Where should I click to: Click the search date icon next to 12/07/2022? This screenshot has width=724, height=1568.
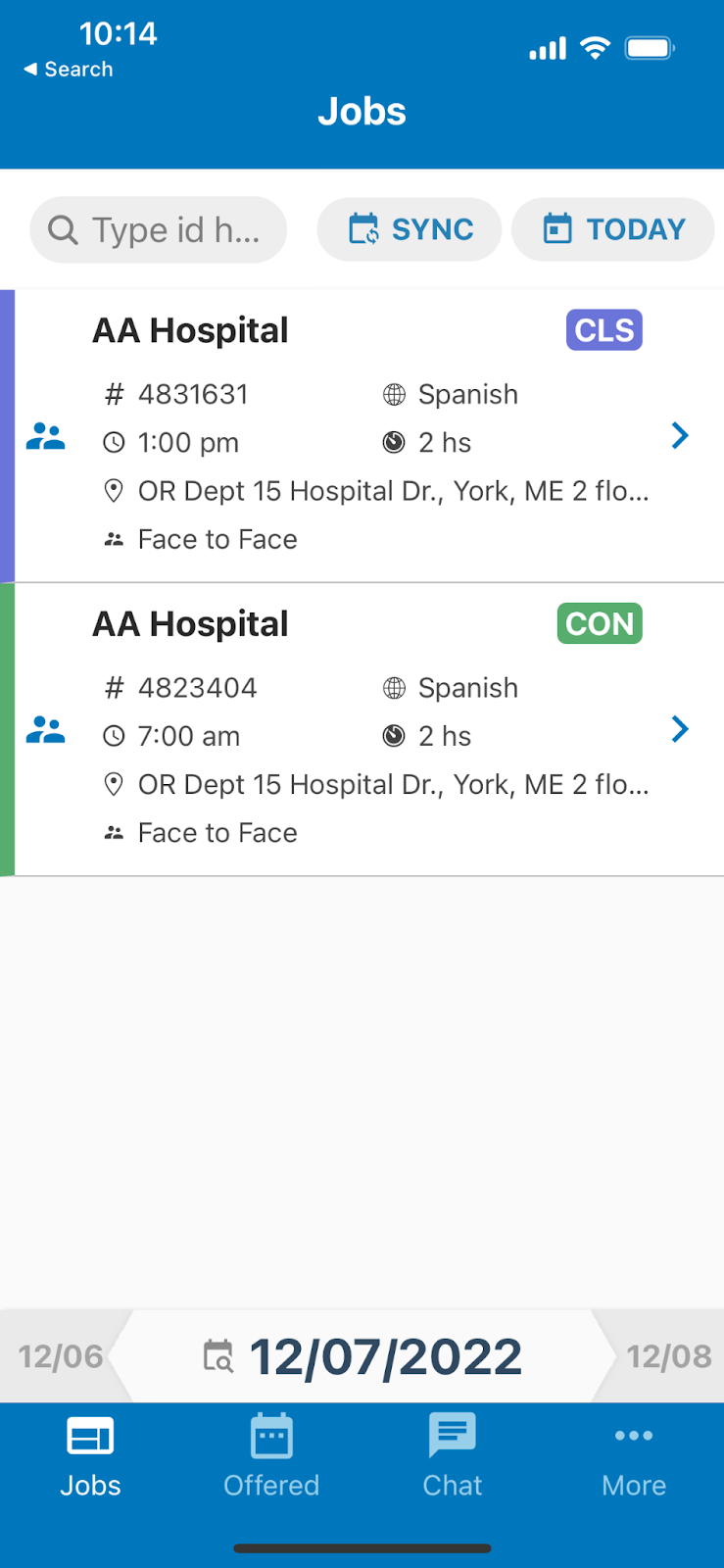point(219,1356)
